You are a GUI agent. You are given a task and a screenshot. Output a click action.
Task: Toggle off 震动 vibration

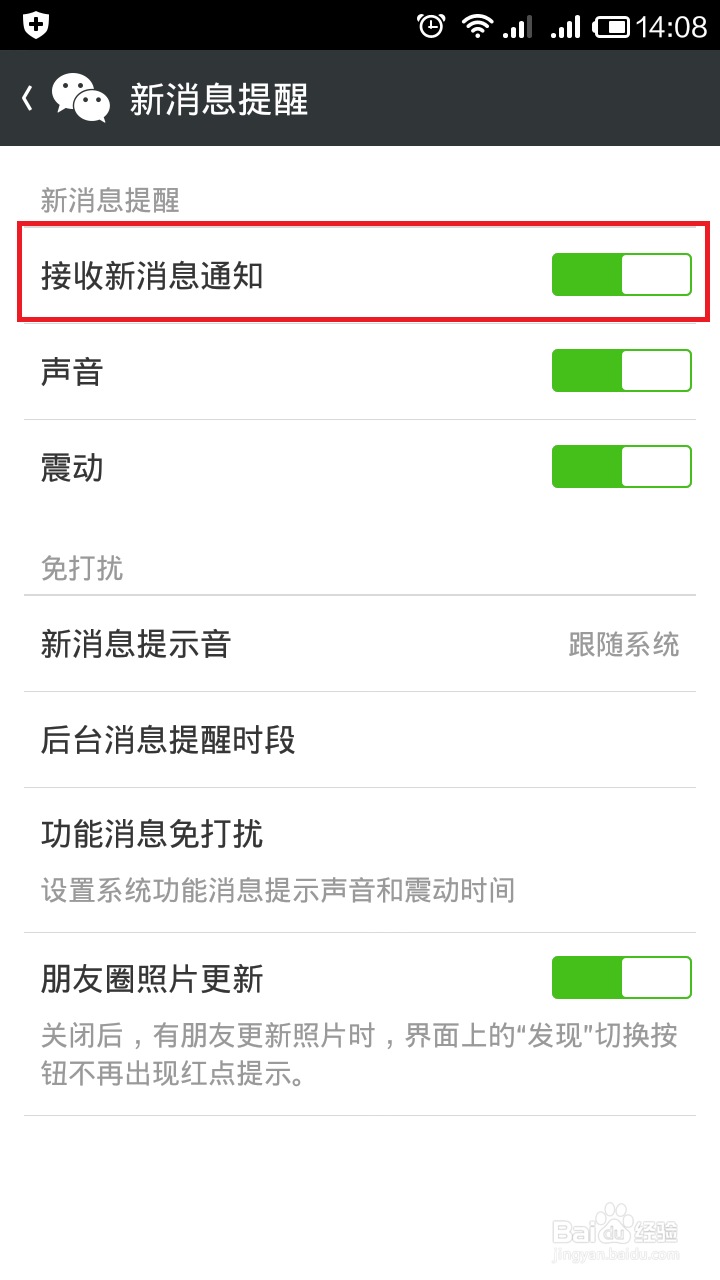(x=621, y=466)
